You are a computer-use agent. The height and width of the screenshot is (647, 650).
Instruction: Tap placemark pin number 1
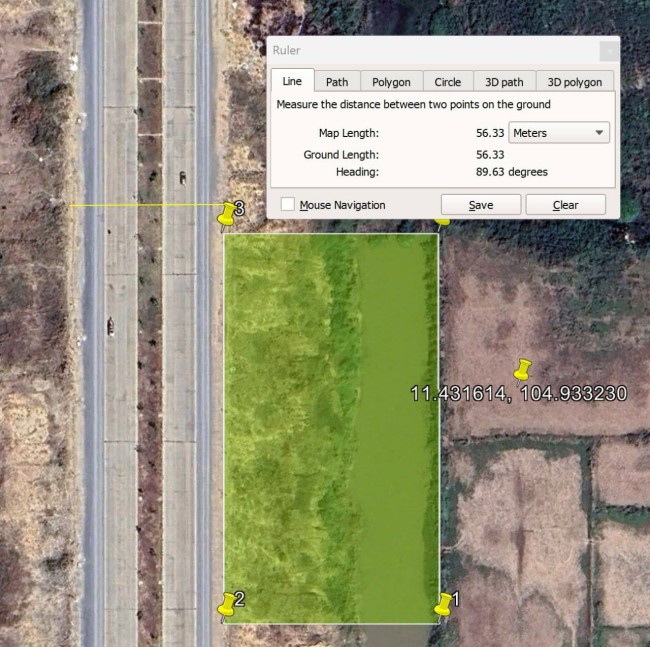pos(443,605)
